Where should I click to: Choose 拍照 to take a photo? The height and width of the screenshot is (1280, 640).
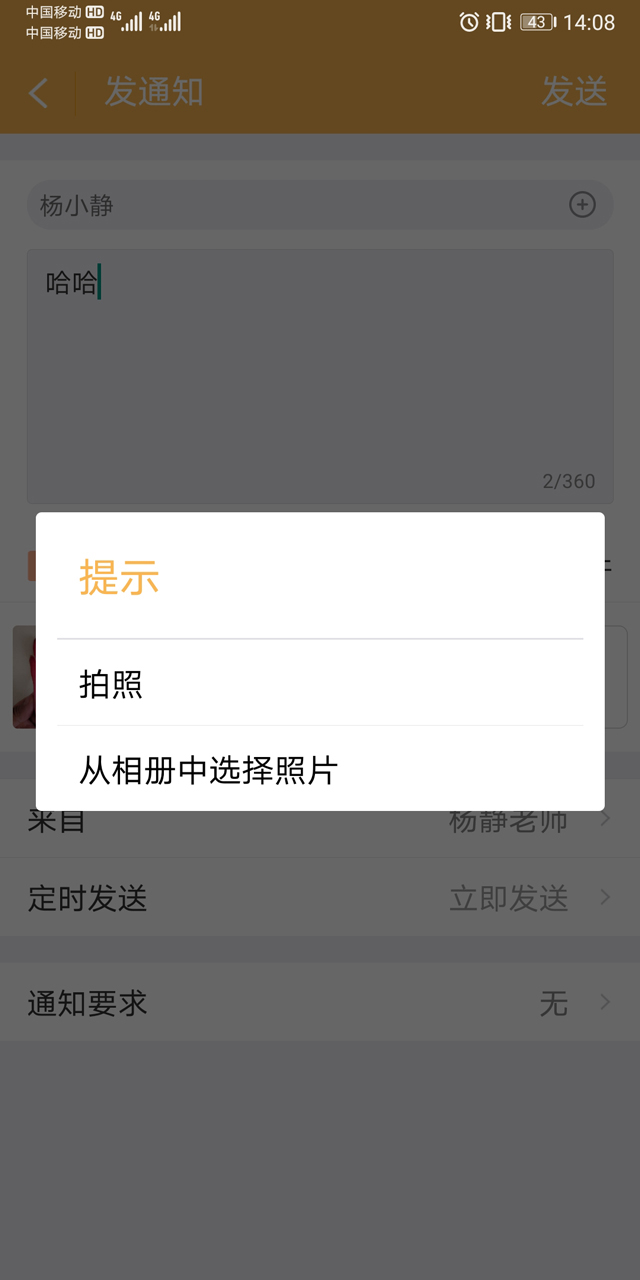click(320, 684)
